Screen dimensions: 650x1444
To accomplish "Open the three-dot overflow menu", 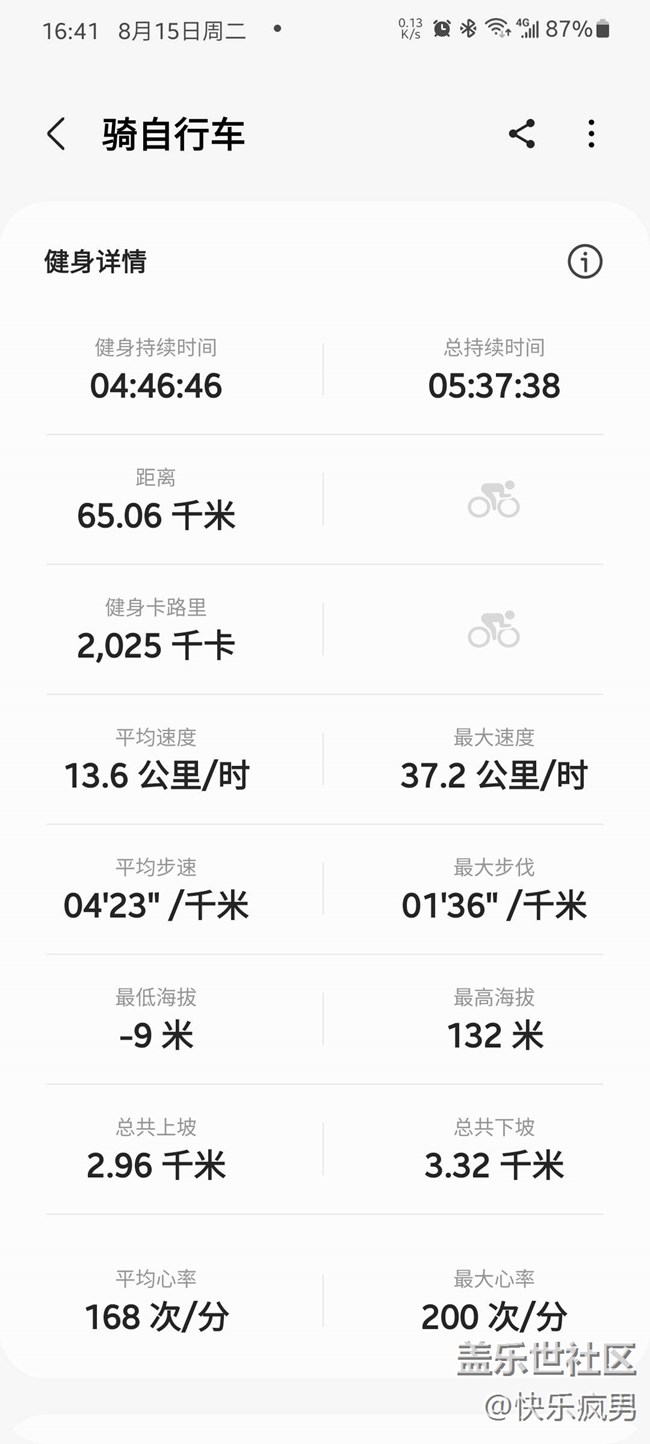I will click(x=591, y=134).
